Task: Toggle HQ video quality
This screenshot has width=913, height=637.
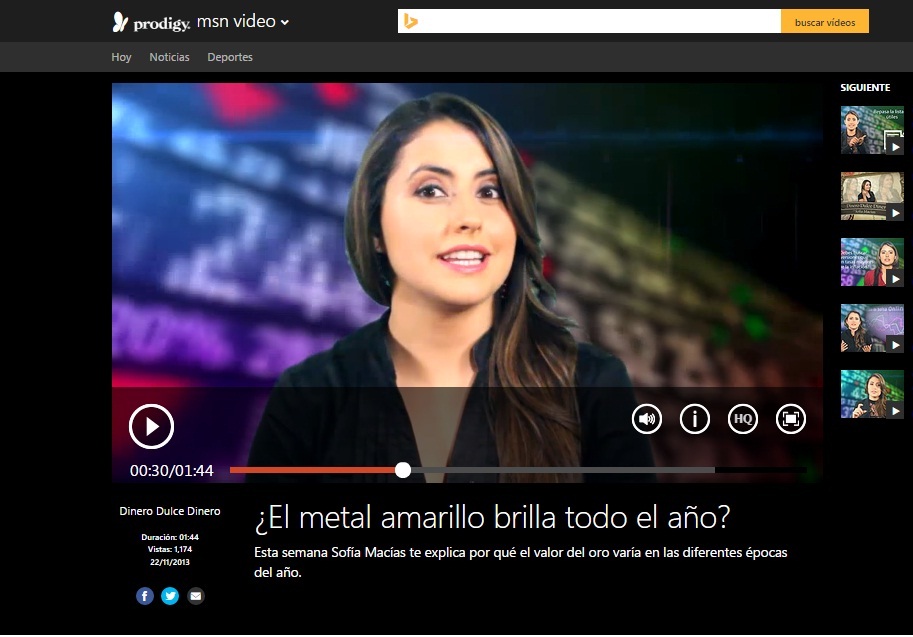Action: (742, 419)
